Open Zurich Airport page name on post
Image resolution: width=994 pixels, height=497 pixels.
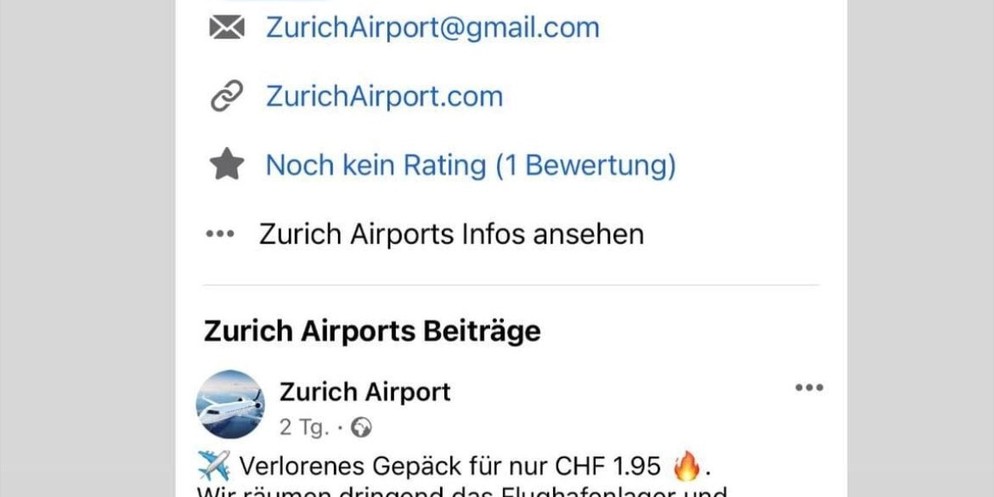(x=365, y=391)
